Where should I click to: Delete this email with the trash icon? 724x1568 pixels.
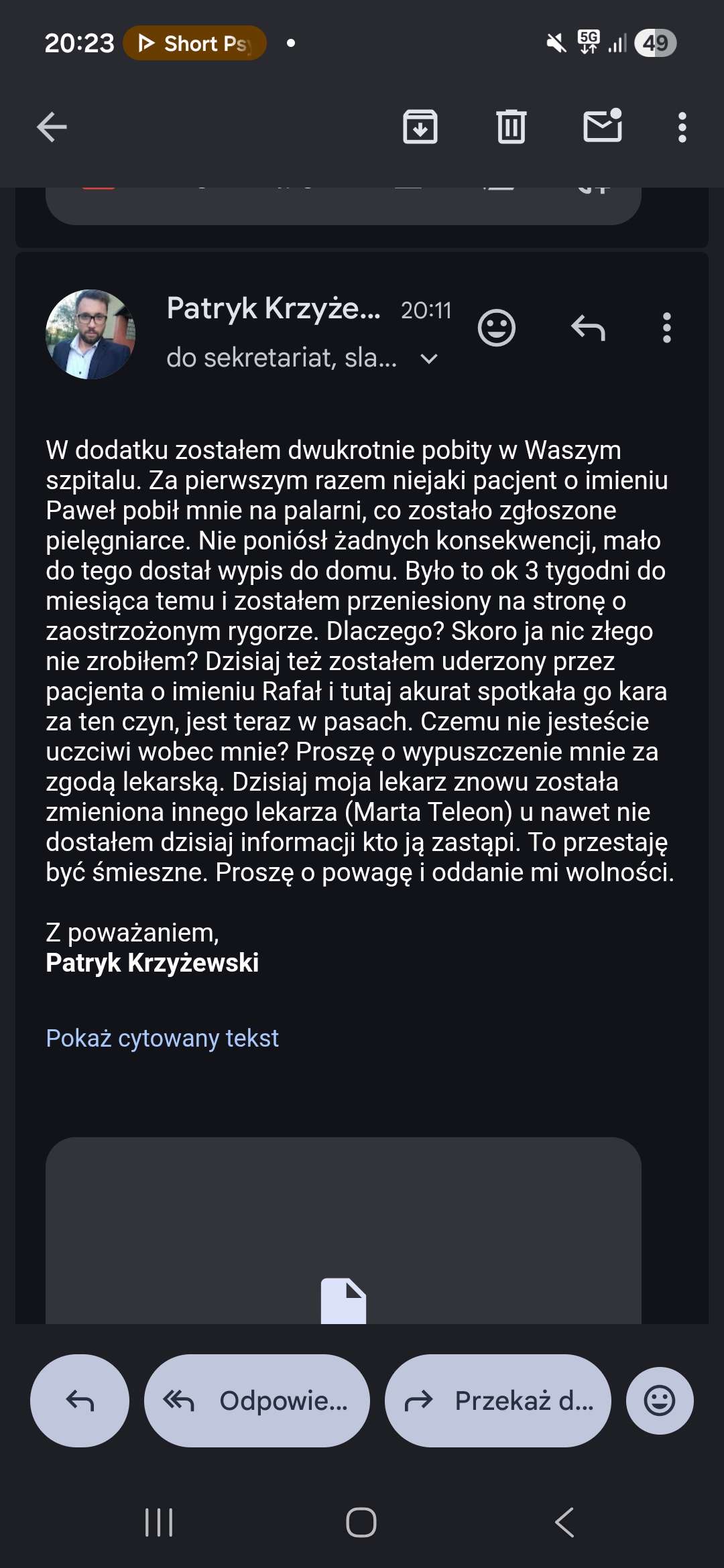pyautogui.click(x=511, y=127)
